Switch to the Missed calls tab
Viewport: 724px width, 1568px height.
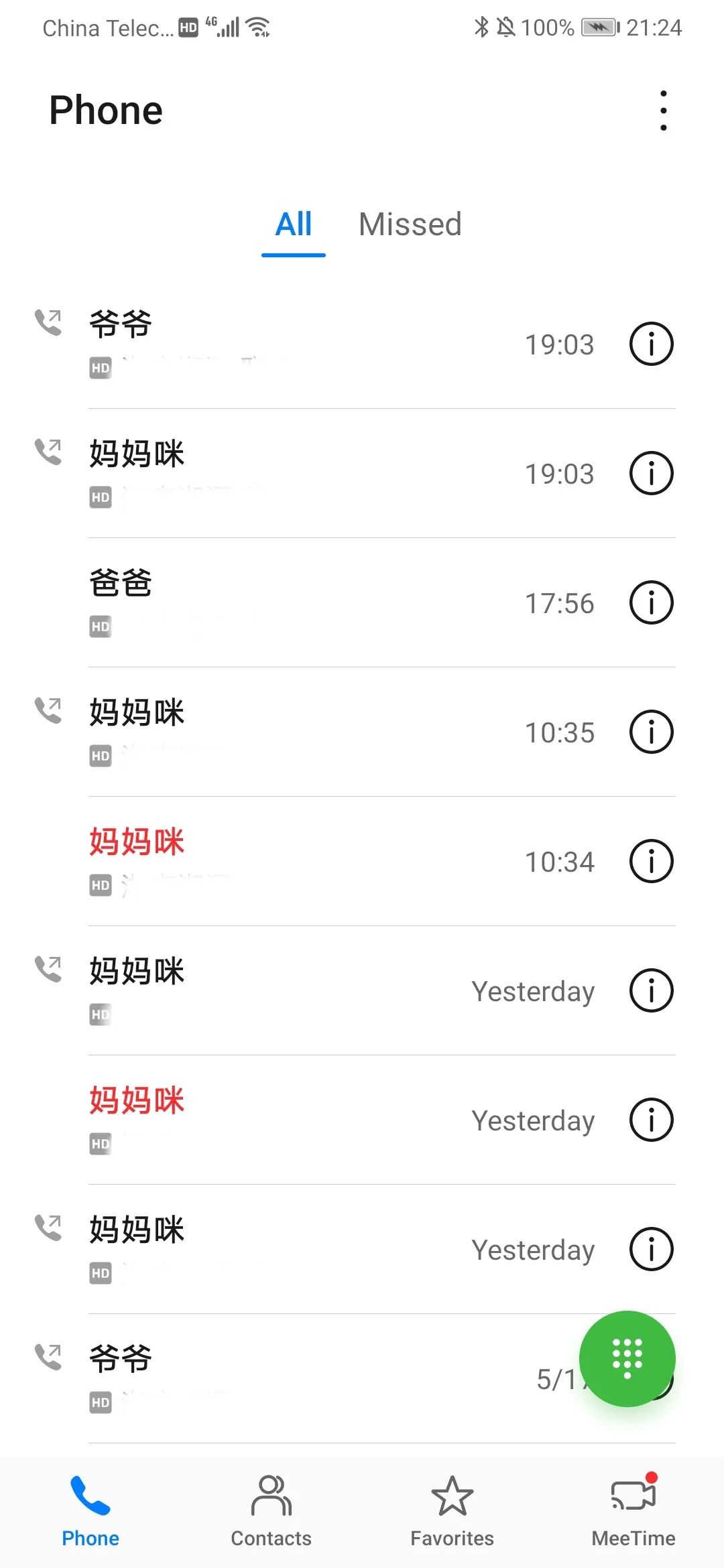point(410,224)
